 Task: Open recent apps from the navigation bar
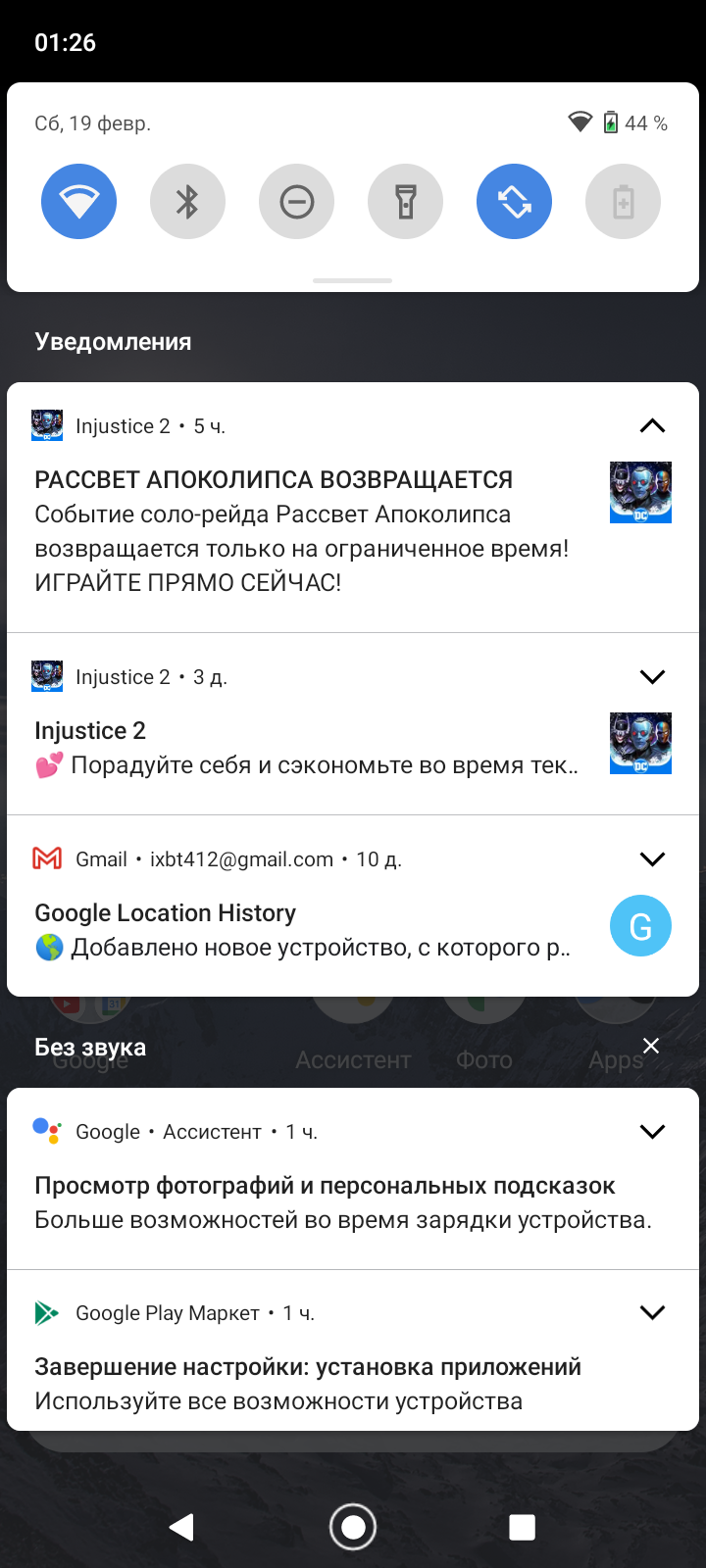(522, 1527)
